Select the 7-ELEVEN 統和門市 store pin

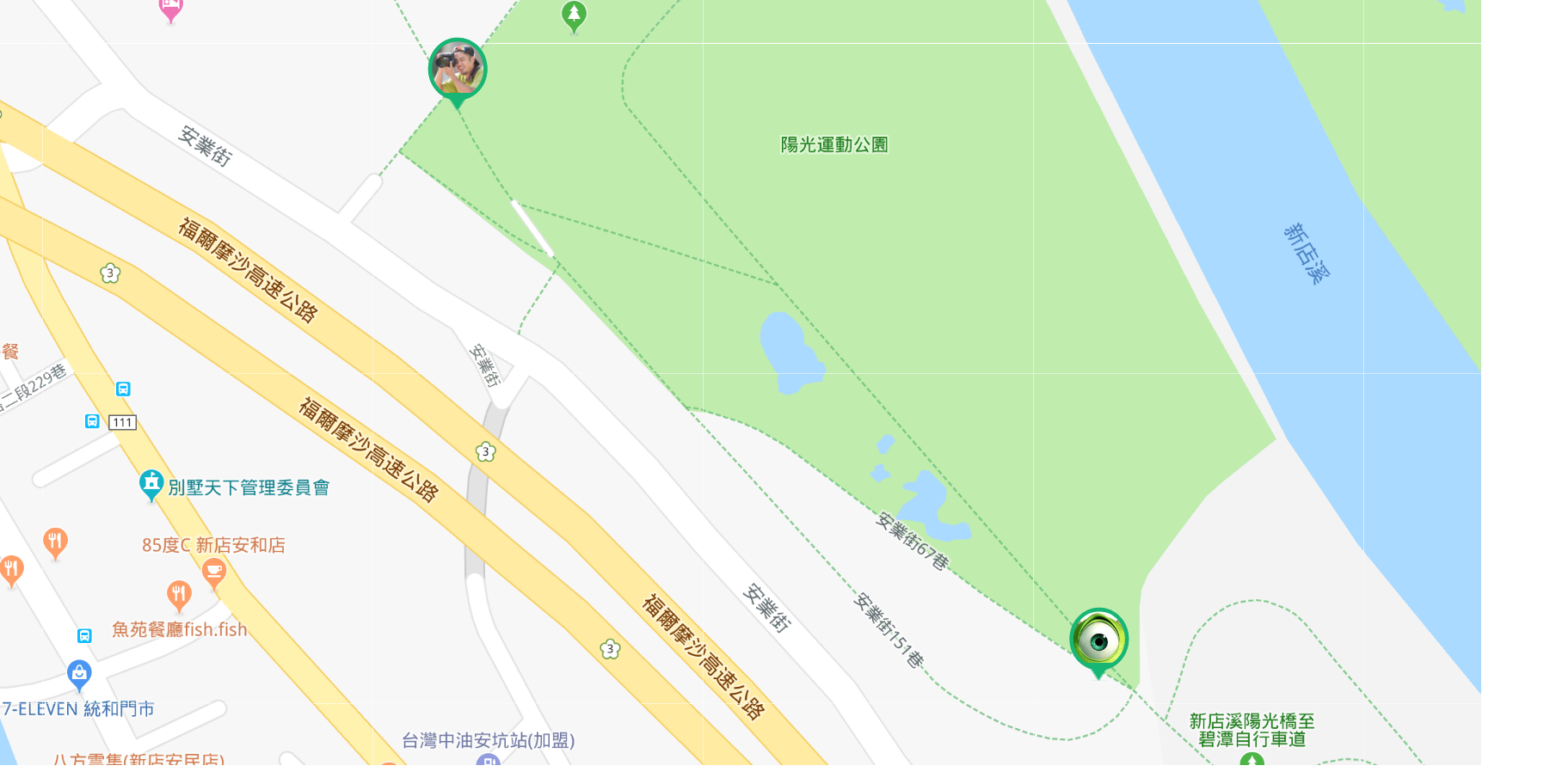click(x=79, y=674)
